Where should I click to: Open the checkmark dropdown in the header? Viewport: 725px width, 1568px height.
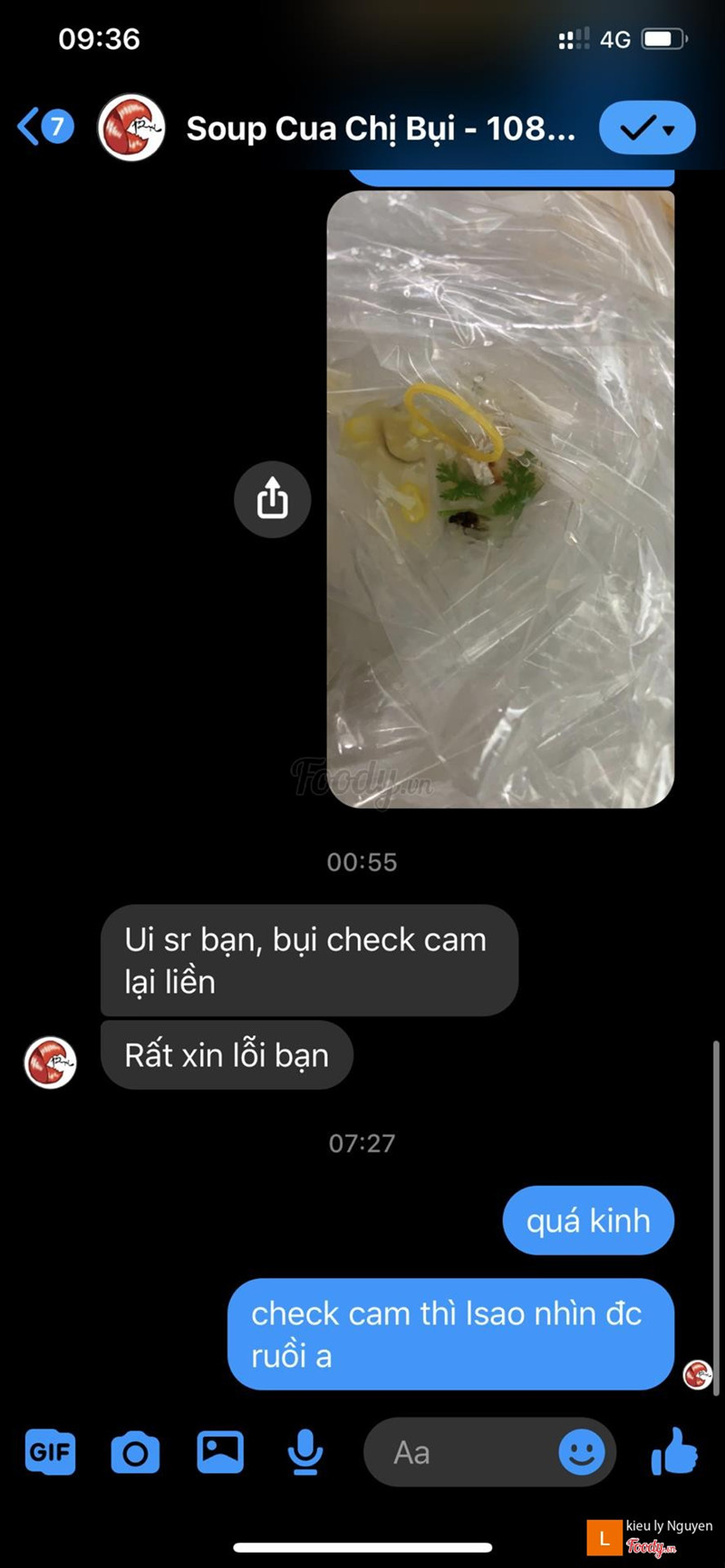click(647, 129)
